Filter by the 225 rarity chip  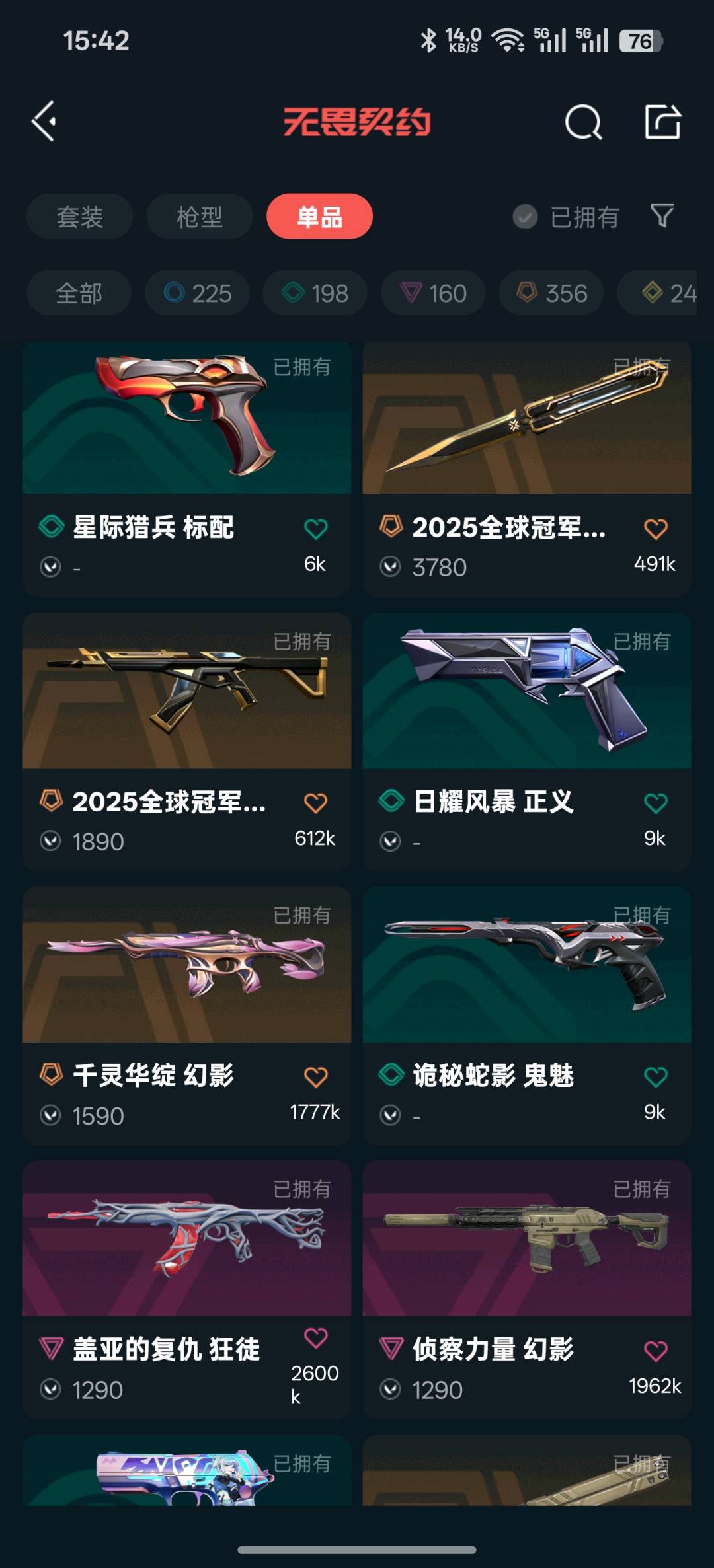click(x=197, y=293)
